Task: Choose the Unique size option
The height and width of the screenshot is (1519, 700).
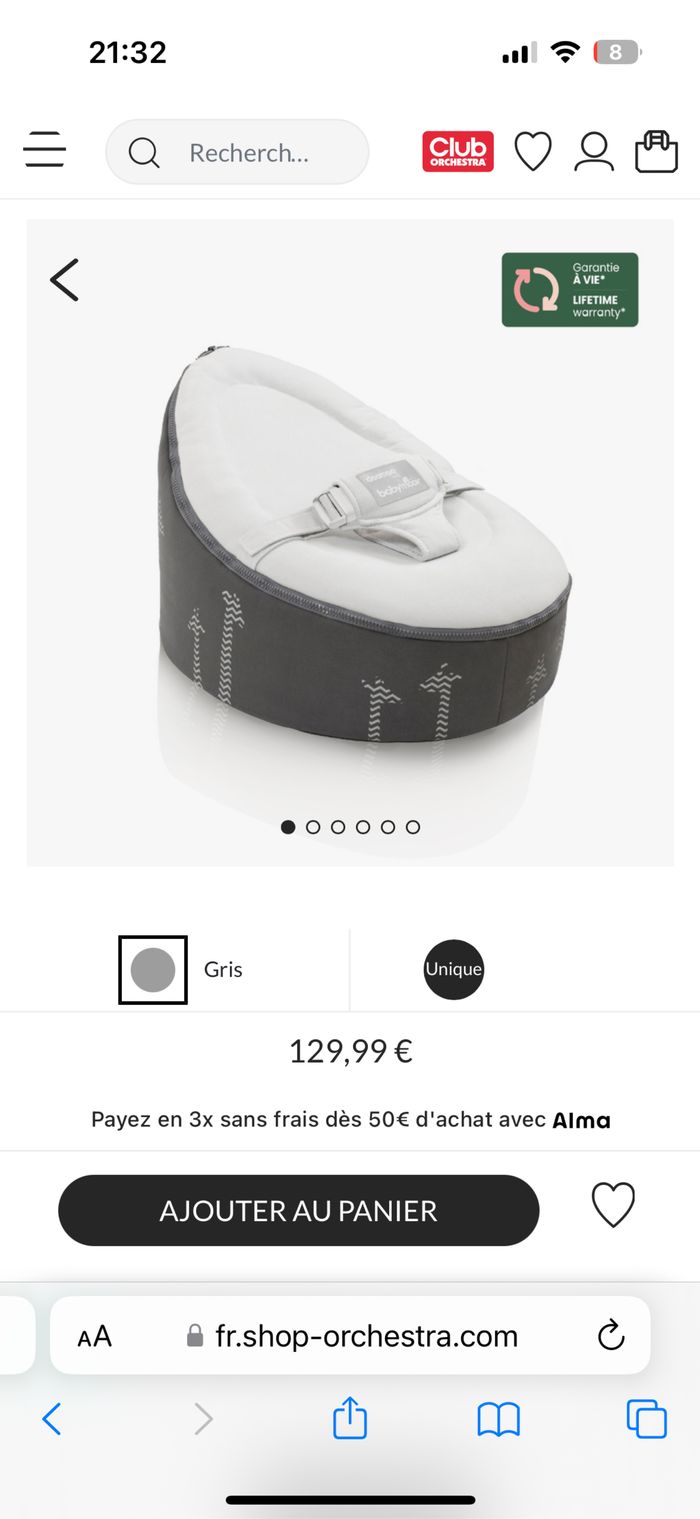Action: 454,969
